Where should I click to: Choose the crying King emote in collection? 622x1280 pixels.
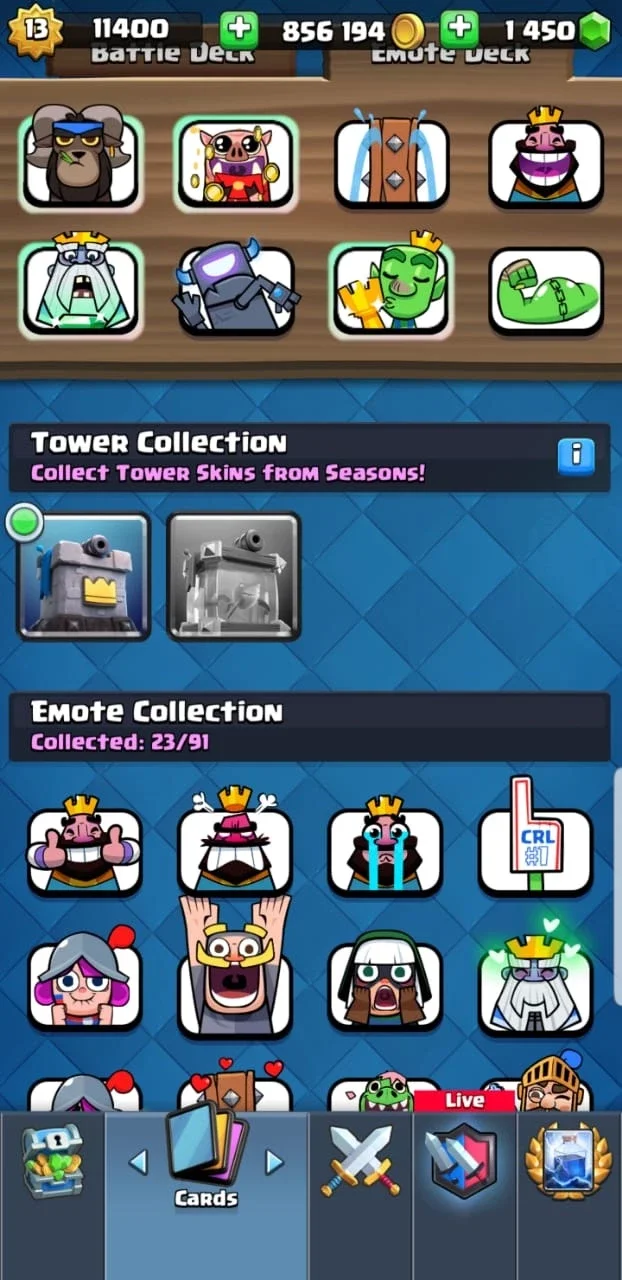[x=385, y=845]
